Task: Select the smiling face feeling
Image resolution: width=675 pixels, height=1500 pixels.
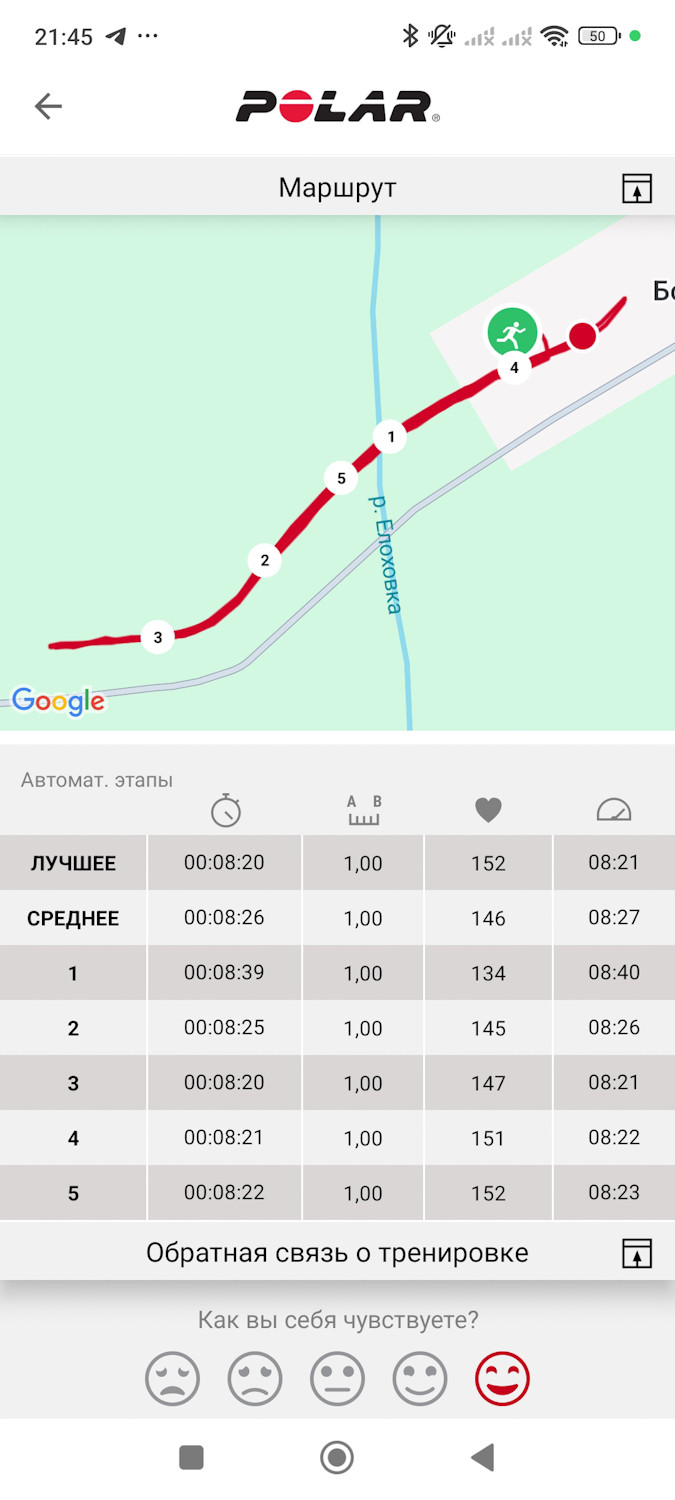Action: pyautogui.click(x=420, y=1379)
